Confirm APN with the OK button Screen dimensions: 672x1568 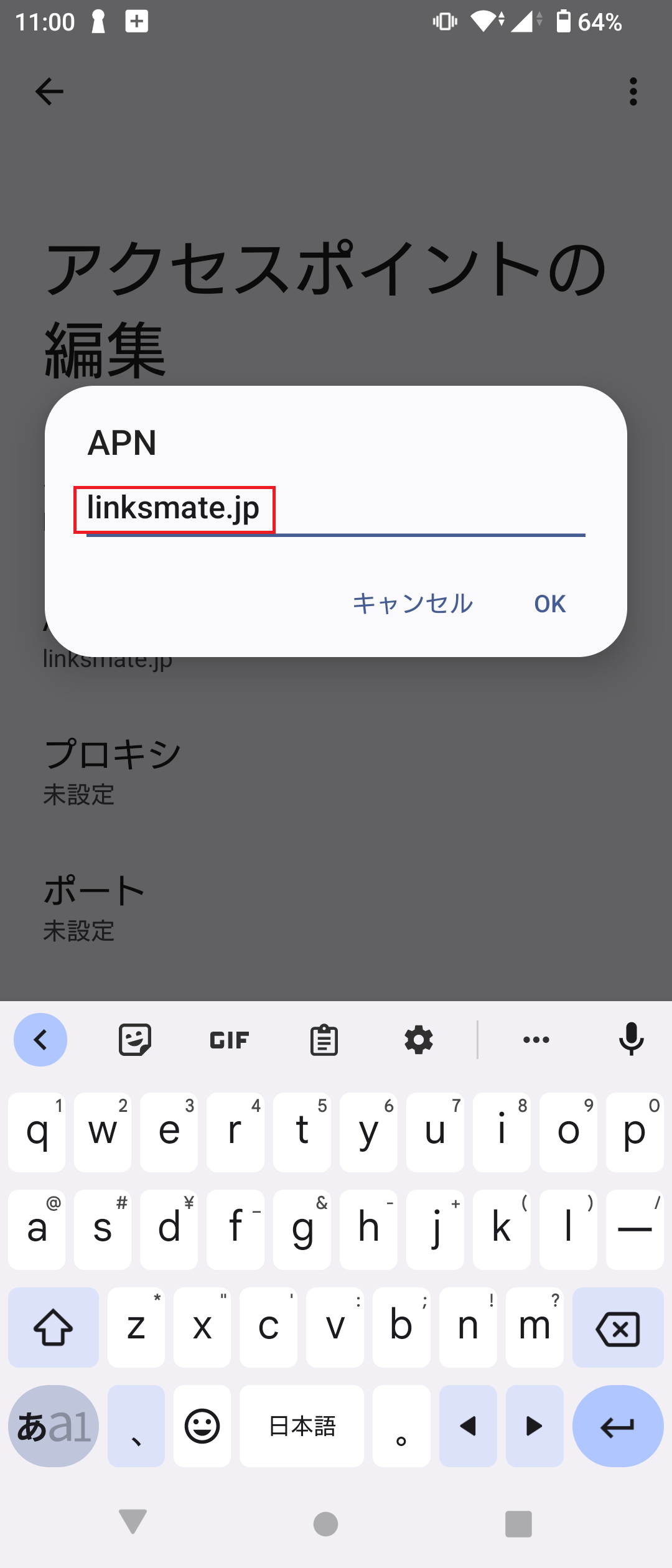549,603
